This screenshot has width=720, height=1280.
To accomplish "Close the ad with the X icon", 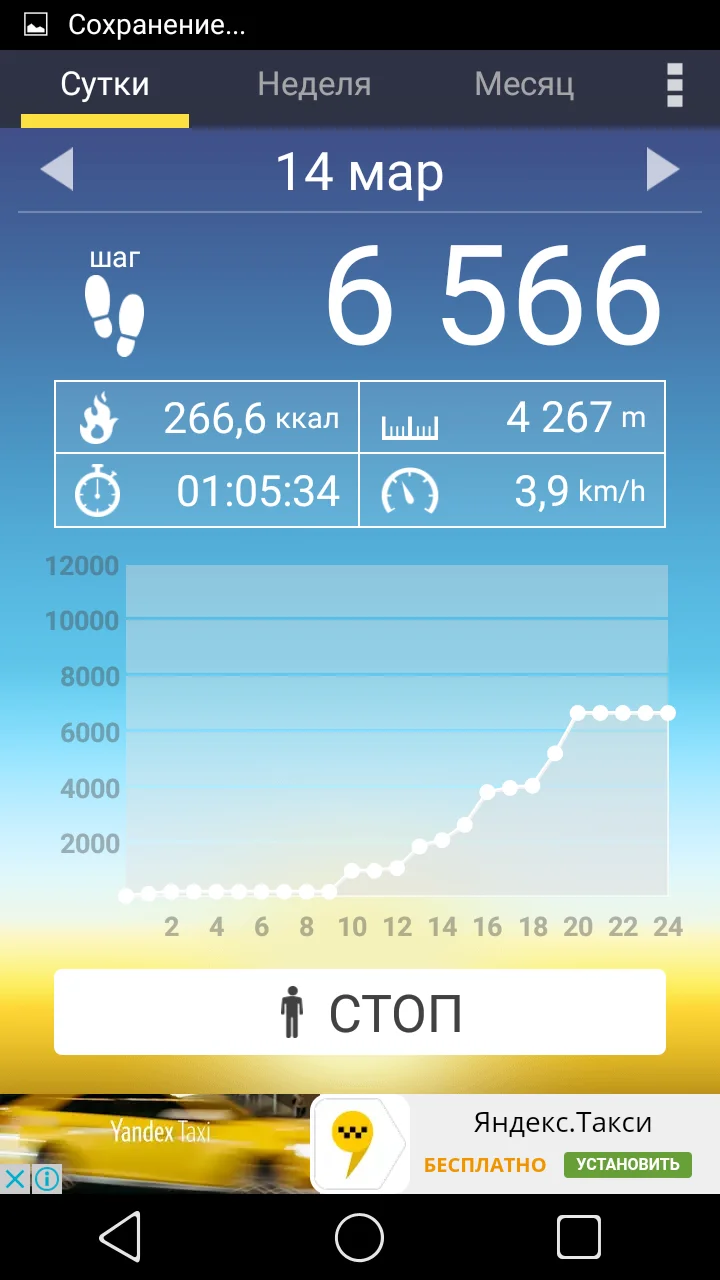I will coord(15,1178).
